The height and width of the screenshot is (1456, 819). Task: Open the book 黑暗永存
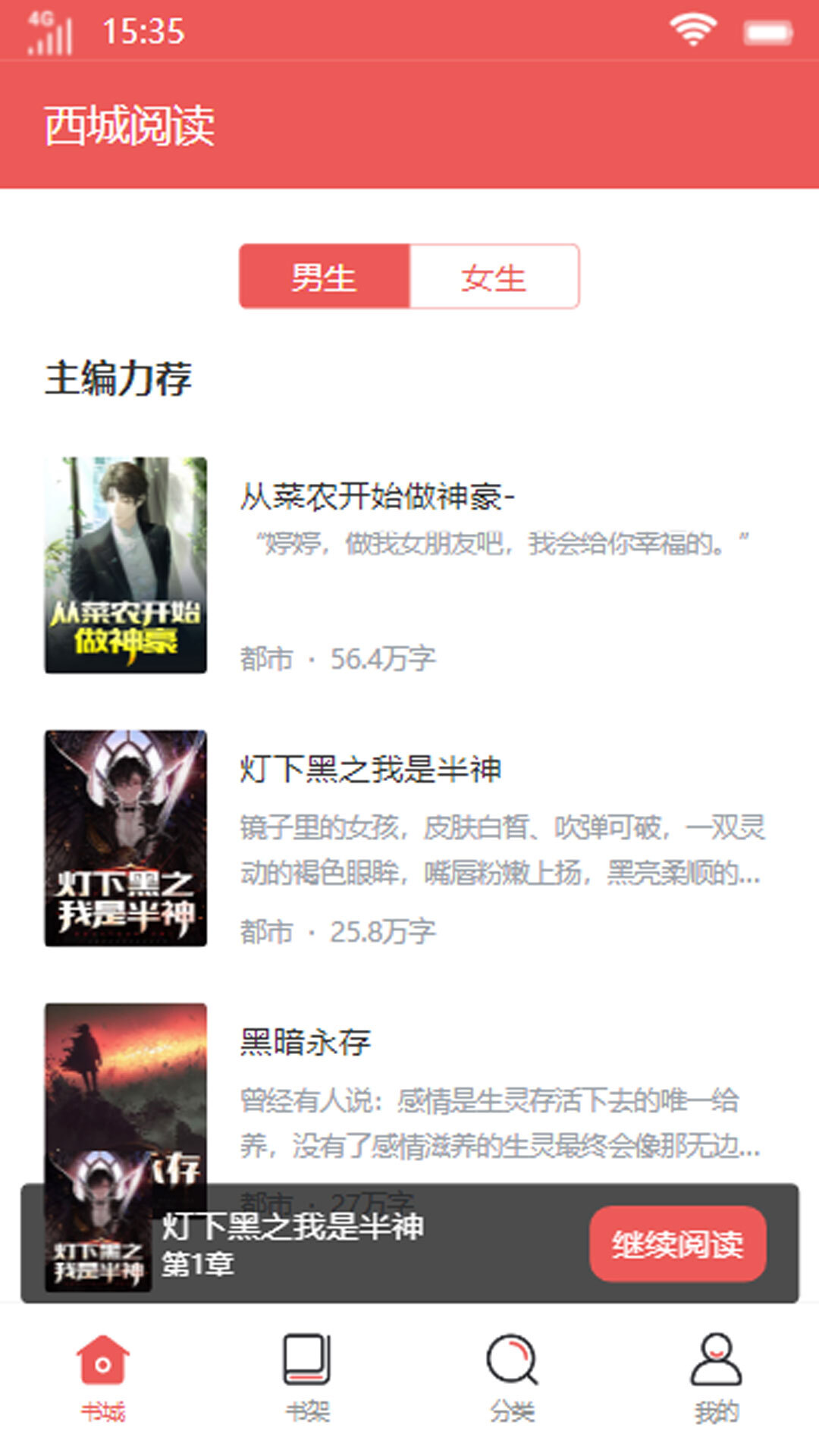coord(303,1043)
